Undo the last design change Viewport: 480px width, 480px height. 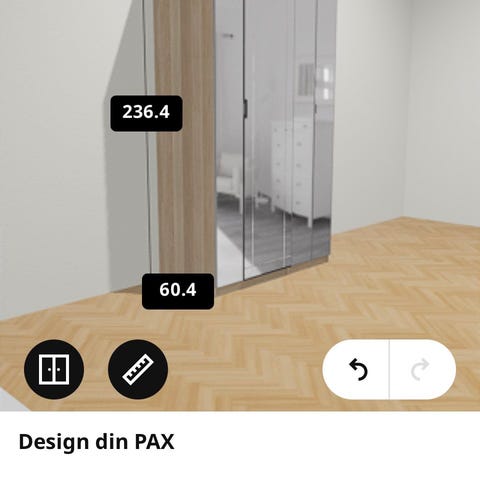(x=356, y=369)
